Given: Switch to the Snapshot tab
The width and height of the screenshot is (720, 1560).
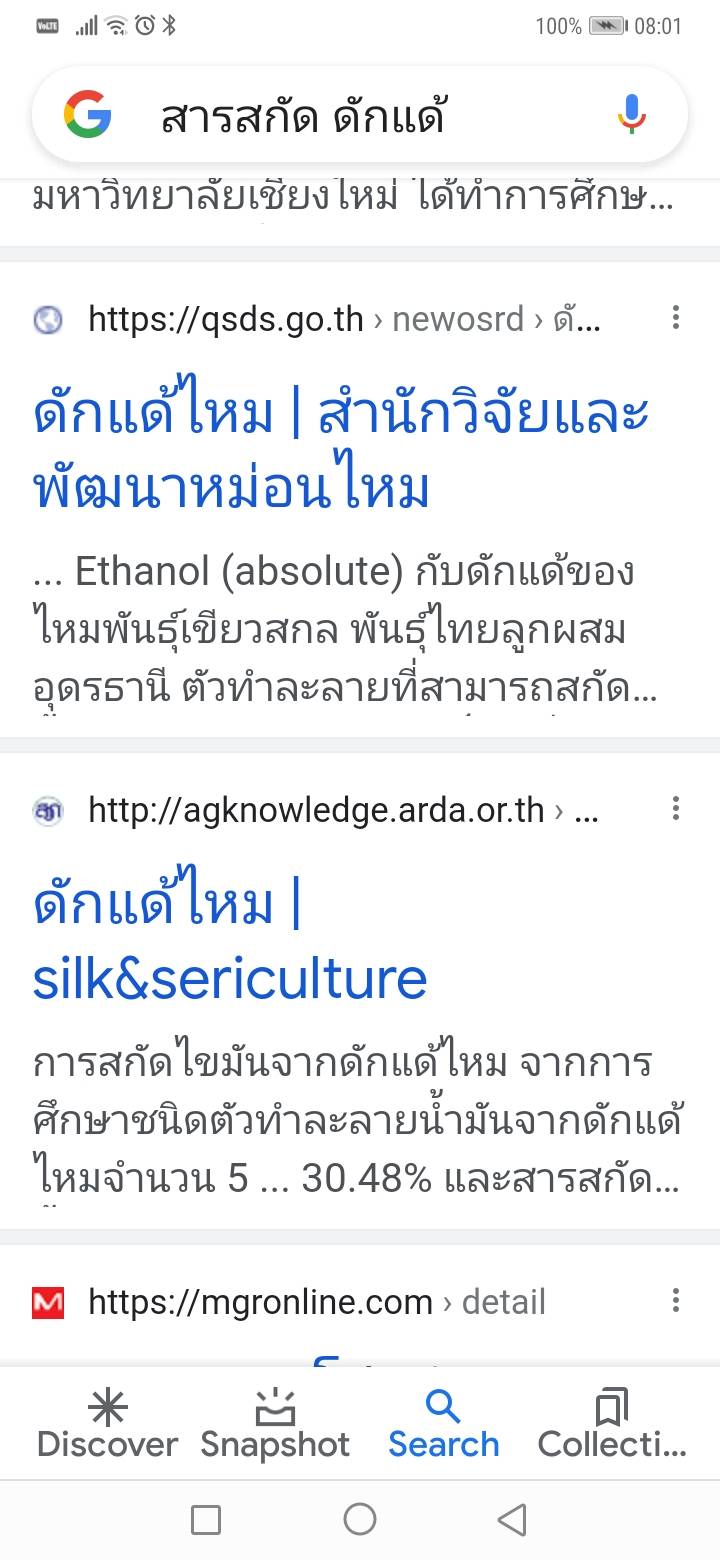Looking at the screenshot, I should [x=275, y=1424].
